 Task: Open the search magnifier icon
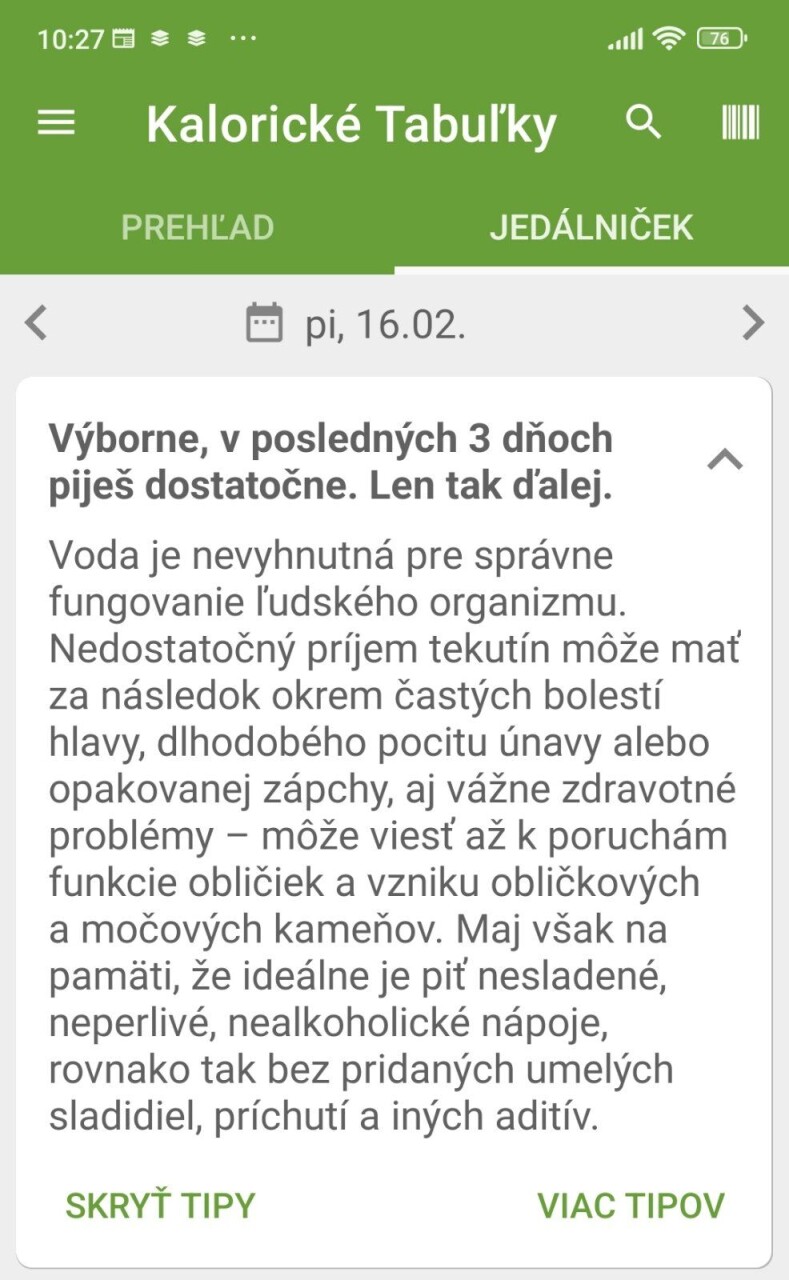tap(644, 122)
